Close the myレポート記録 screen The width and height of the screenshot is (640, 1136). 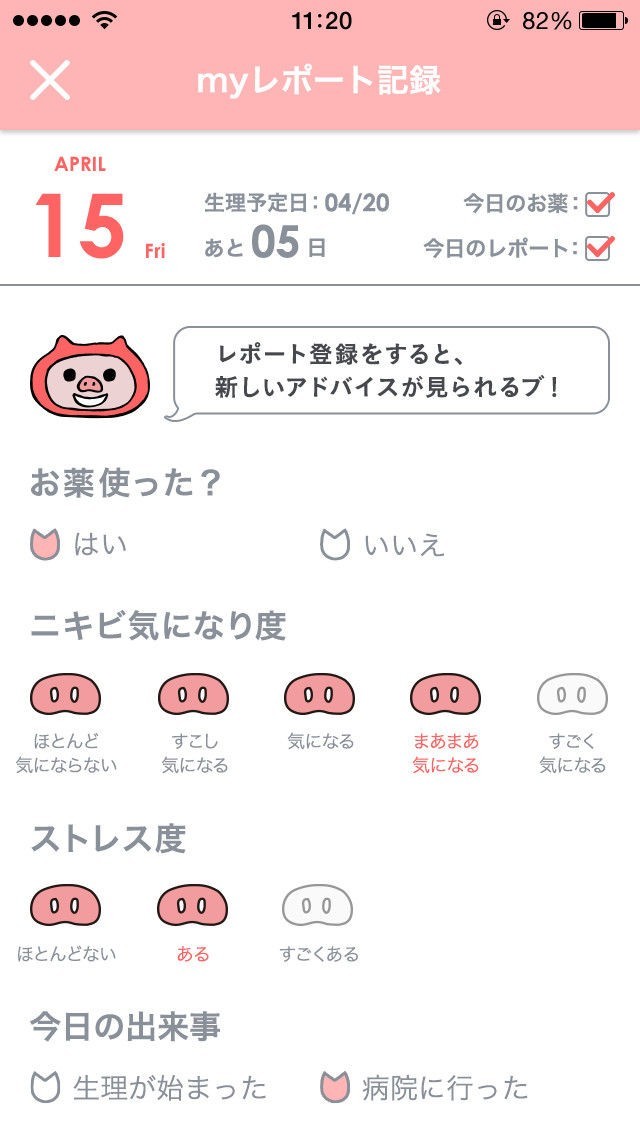pyautogui.click(x=49, y=80)
